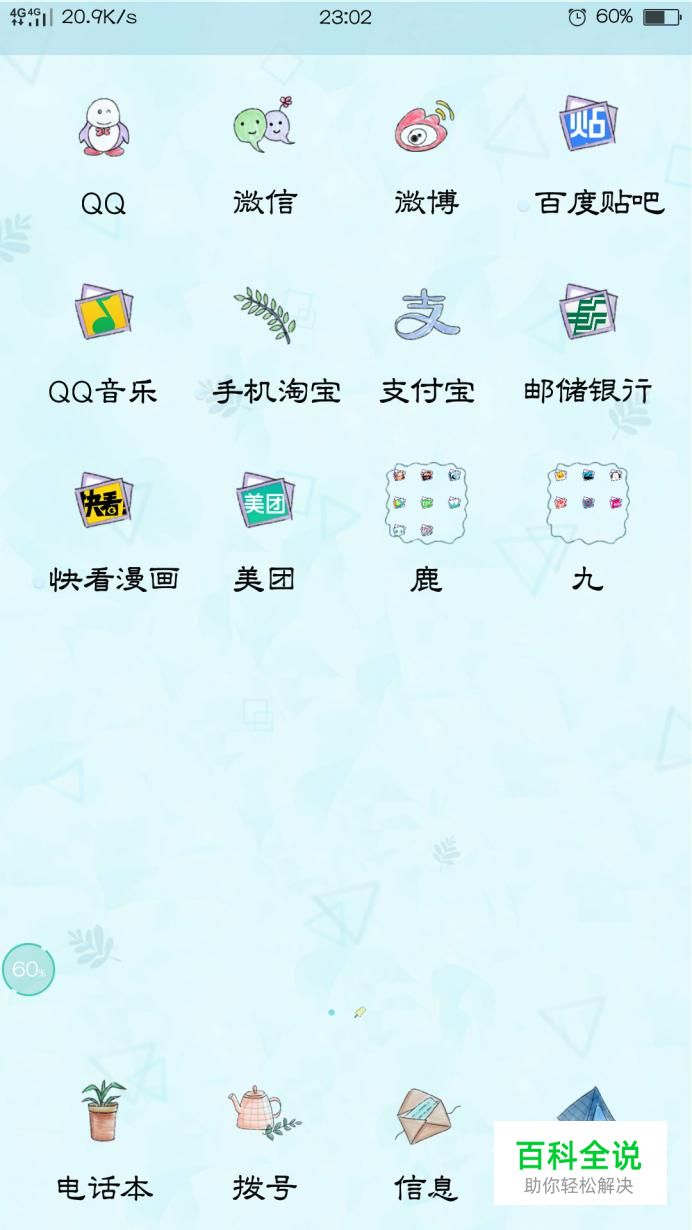Tap the floating 60% memory cleaner ball

28,969
